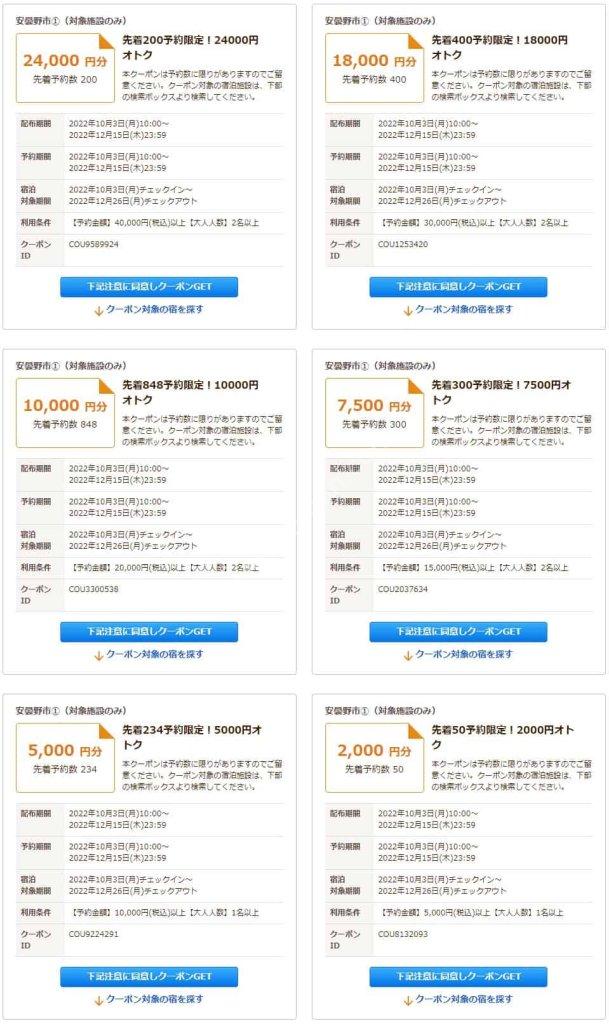Obtain the 5,000 yen coupon
The width and height of the screenshot is (609, 1024).
pyautogui.click(x=149, y=976)
